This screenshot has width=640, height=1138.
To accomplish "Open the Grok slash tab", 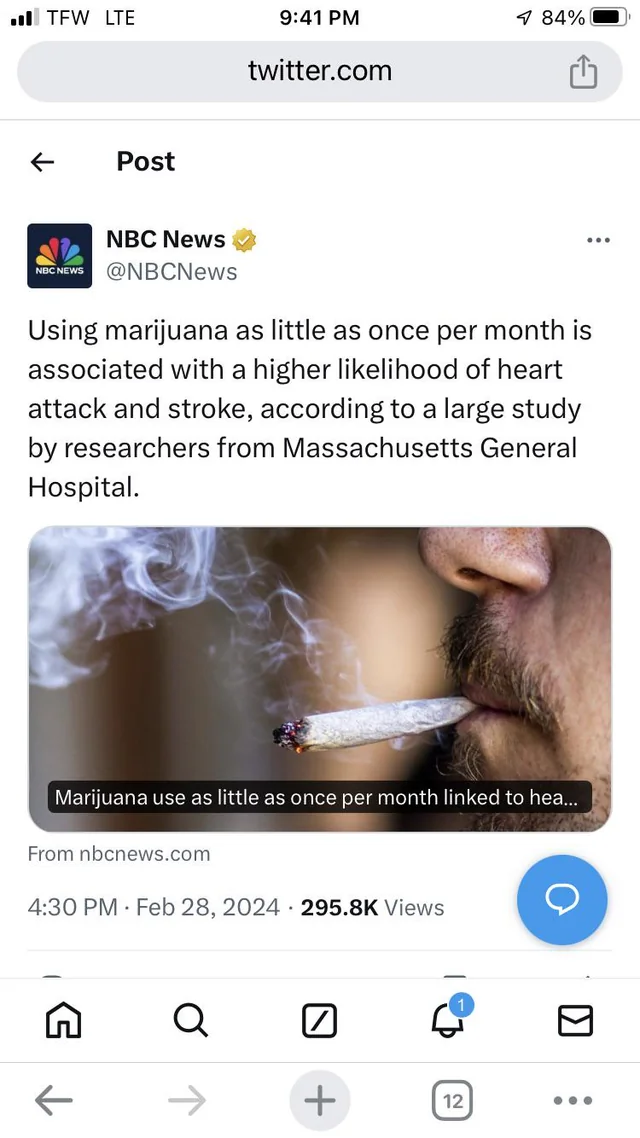I will pyautogui.click(x=319, y=1020).
